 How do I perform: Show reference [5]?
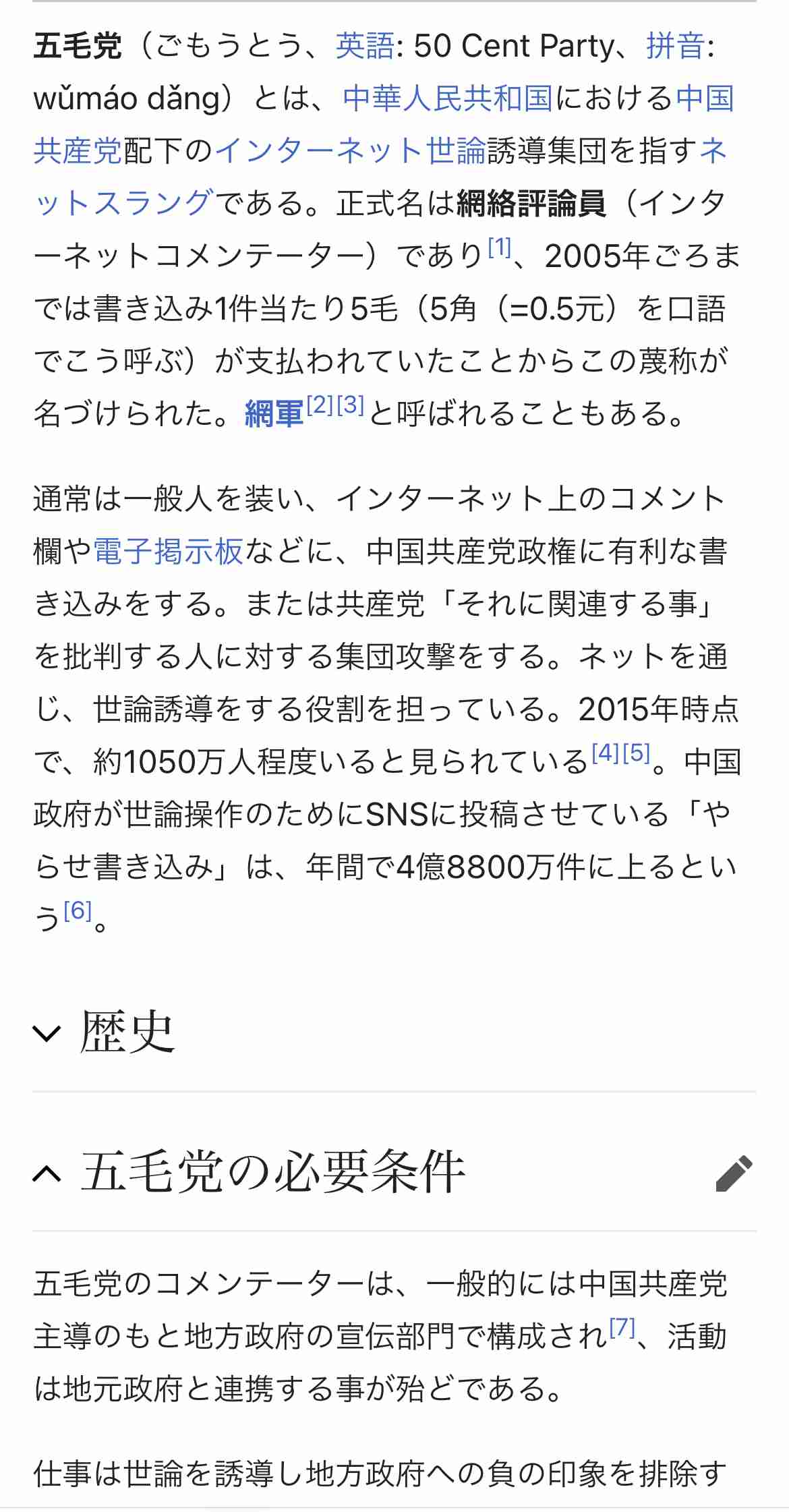click(x=636, y=753)
